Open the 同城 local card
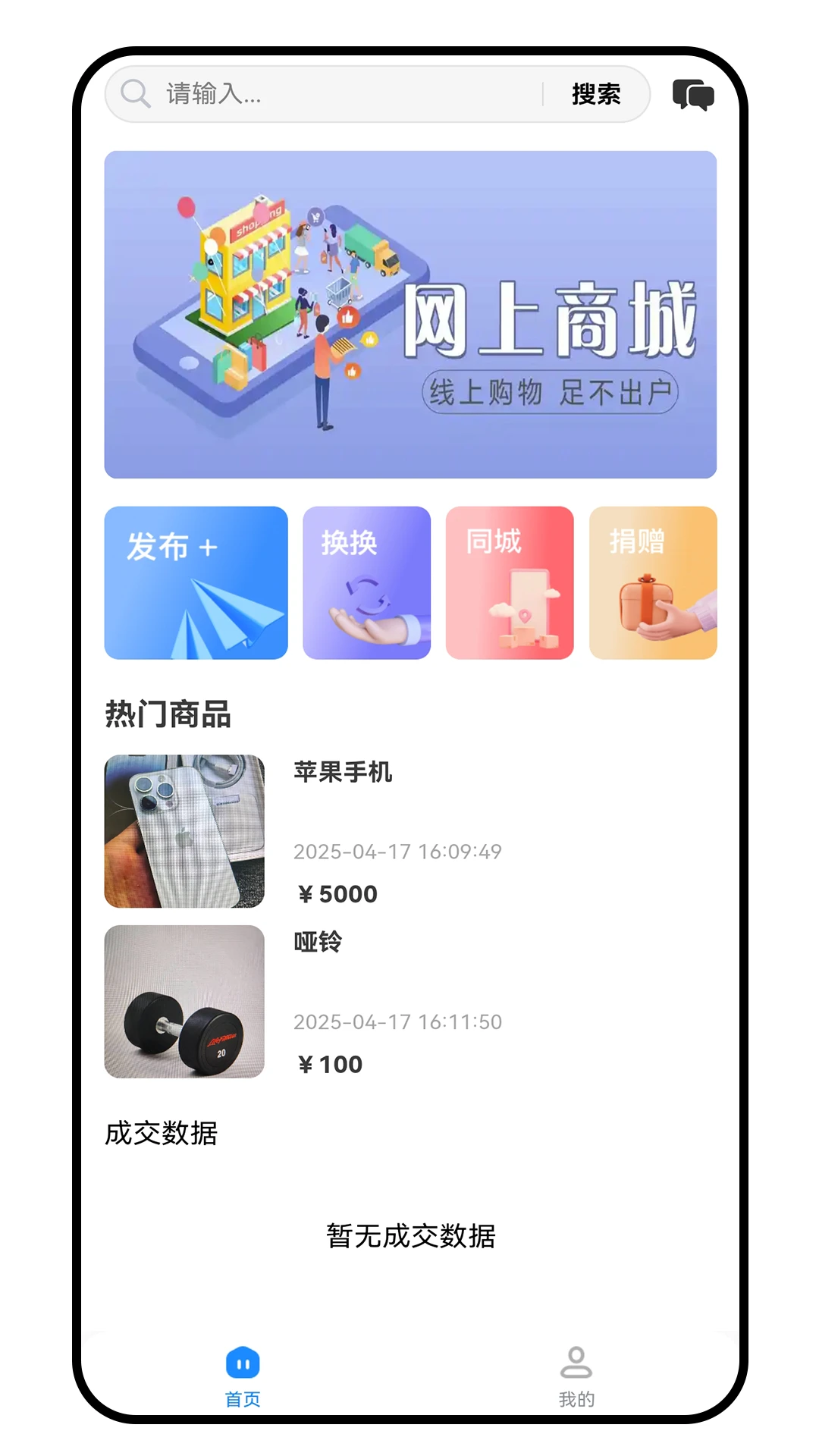819x1456 pixels. coord(510,582)
